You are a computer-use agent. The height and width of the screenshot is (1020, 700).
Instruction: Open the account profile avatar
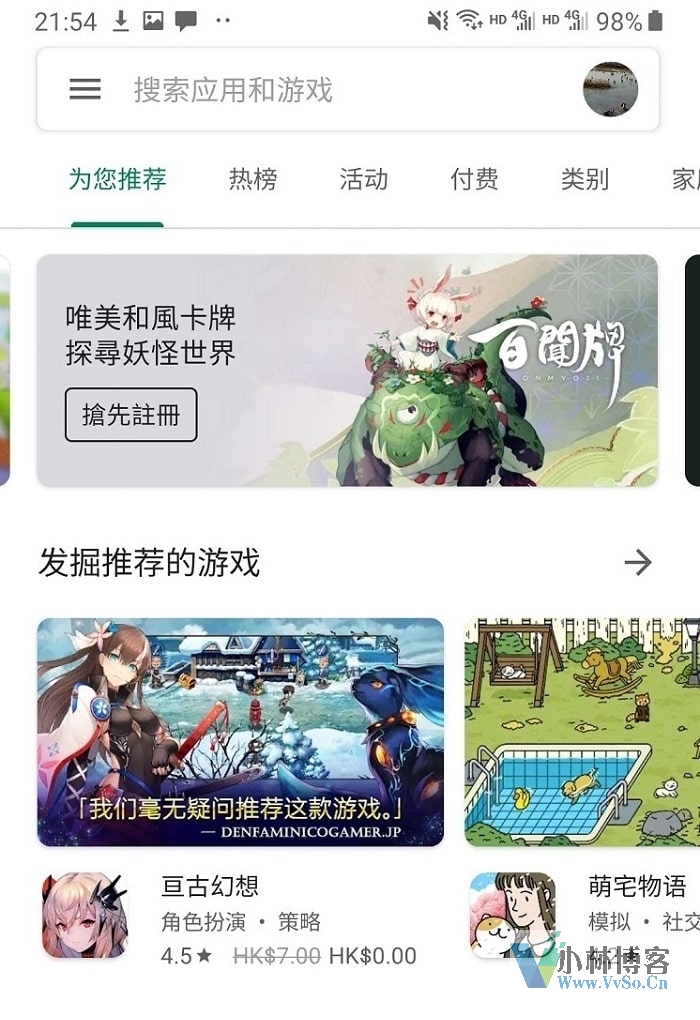click(x=610, y=90)
